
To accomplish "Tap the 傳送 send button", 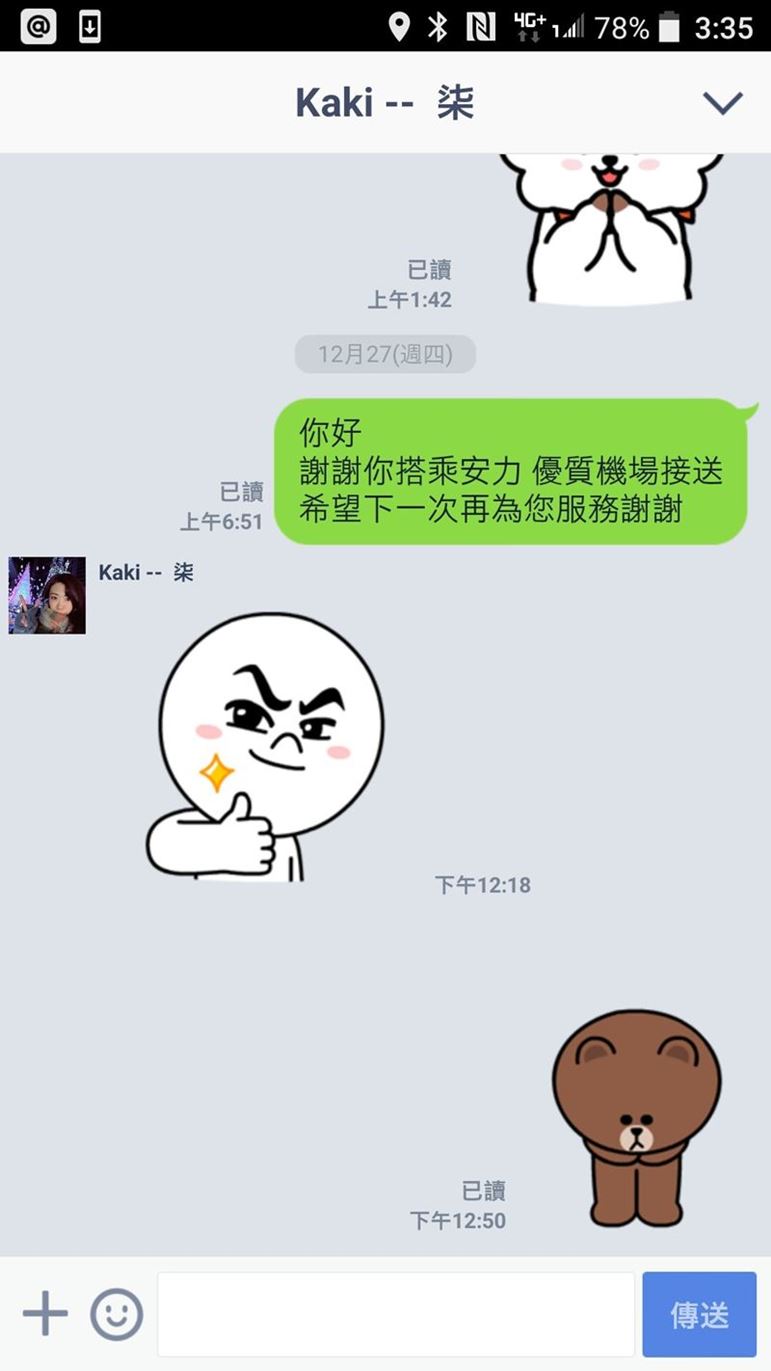I will click(x=699, y=1314).
